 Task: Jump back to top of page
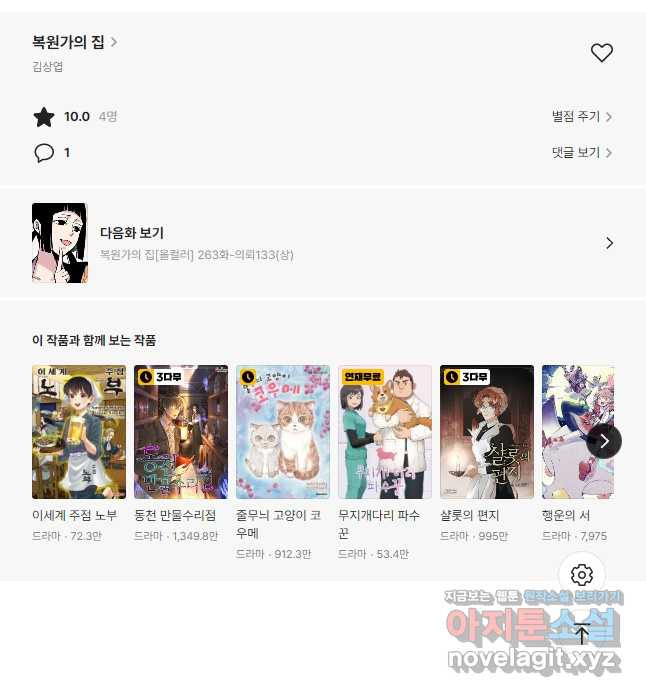582,633
